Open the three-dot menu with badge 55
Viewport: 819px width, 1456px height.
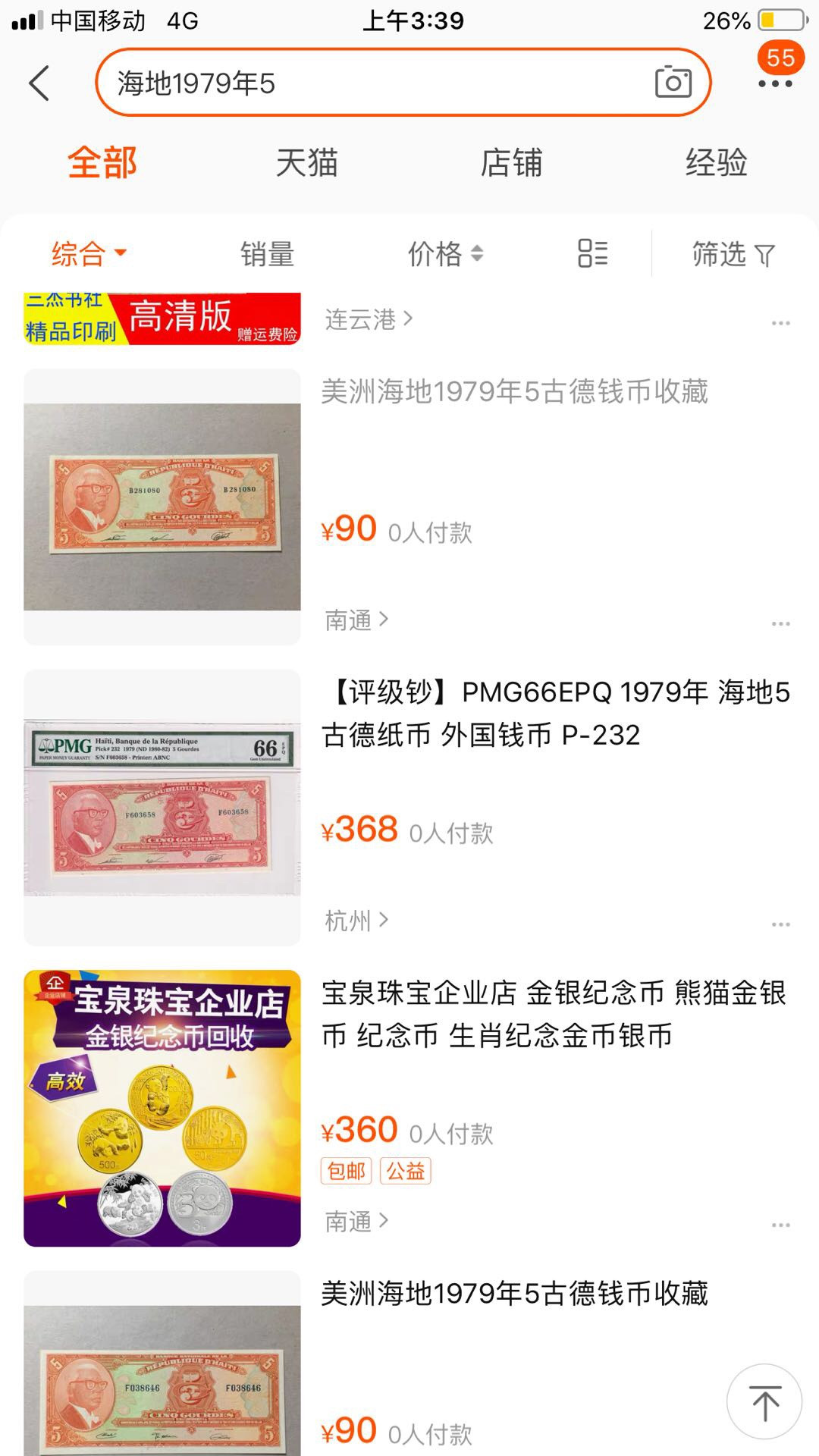(x=776, y=82)
